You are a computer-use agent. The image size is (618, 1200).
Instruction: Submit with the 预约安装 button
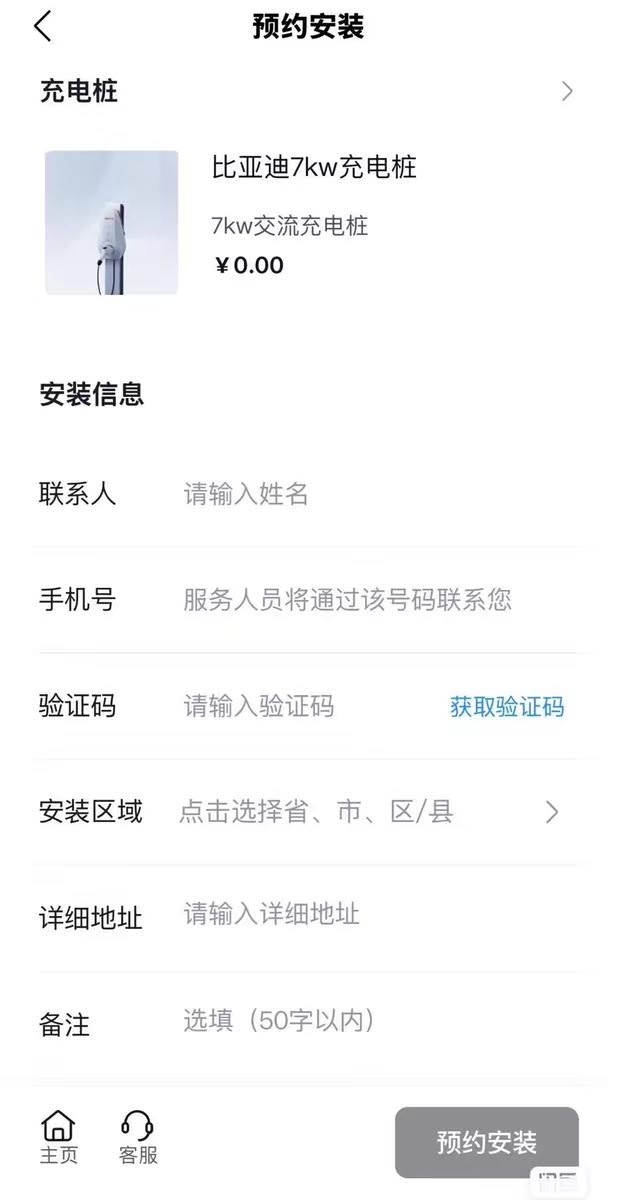487,1142
